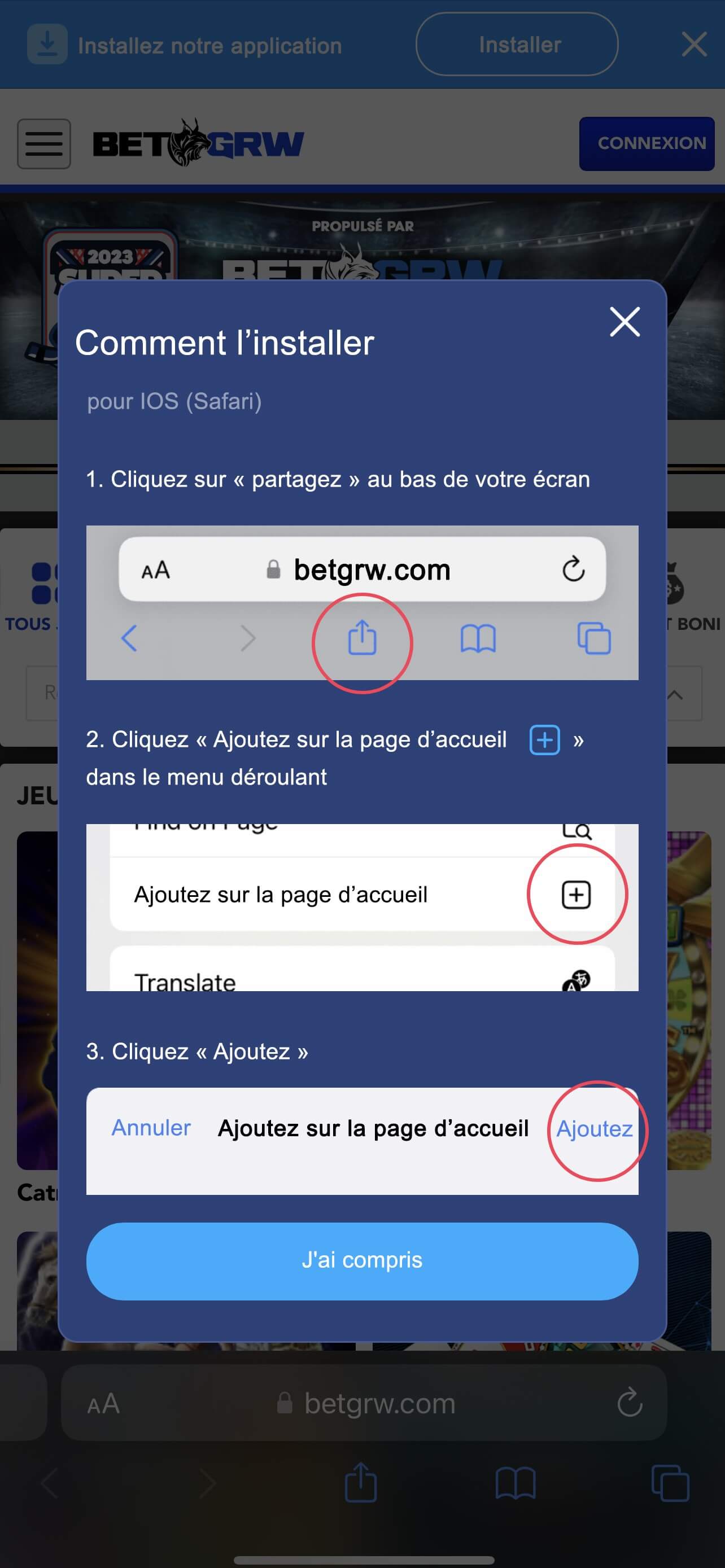
Task: Confirm with J'ai compris button
Action: tap(362, 1260)
